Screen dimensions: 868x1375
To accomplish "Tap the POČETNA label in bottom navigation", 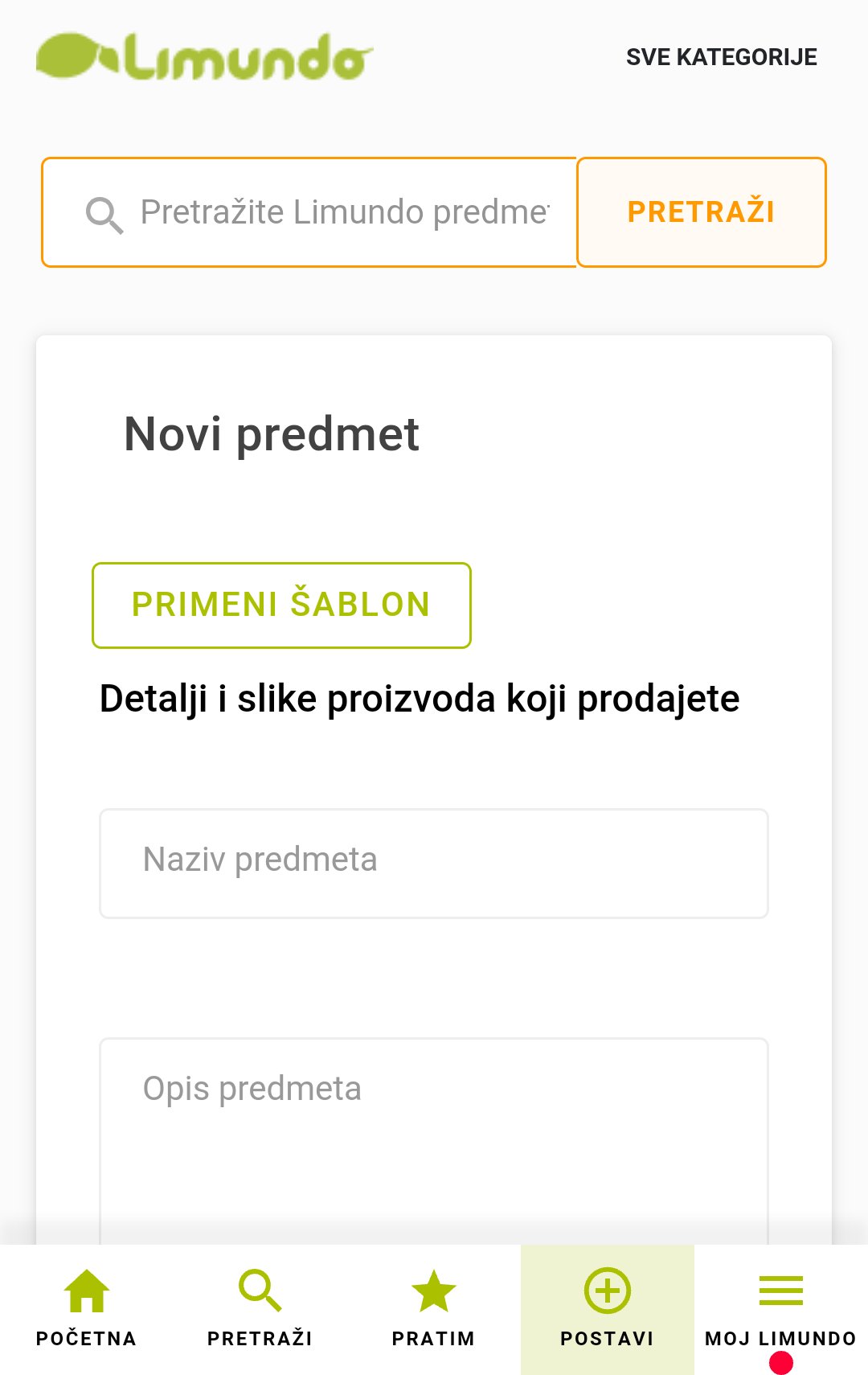I will 86,1337.
